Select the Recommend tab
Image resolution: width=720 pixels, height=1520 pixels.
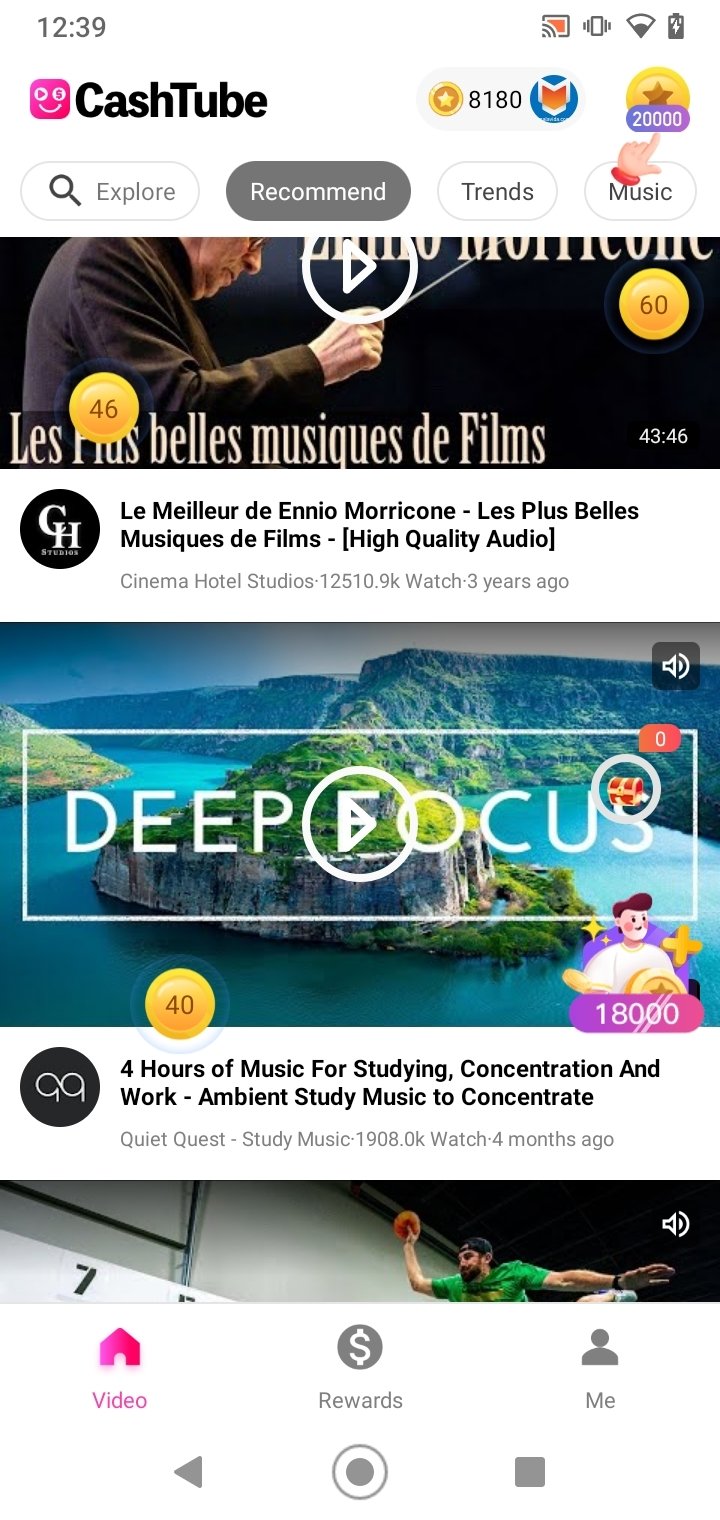click(x=318, y=191)
